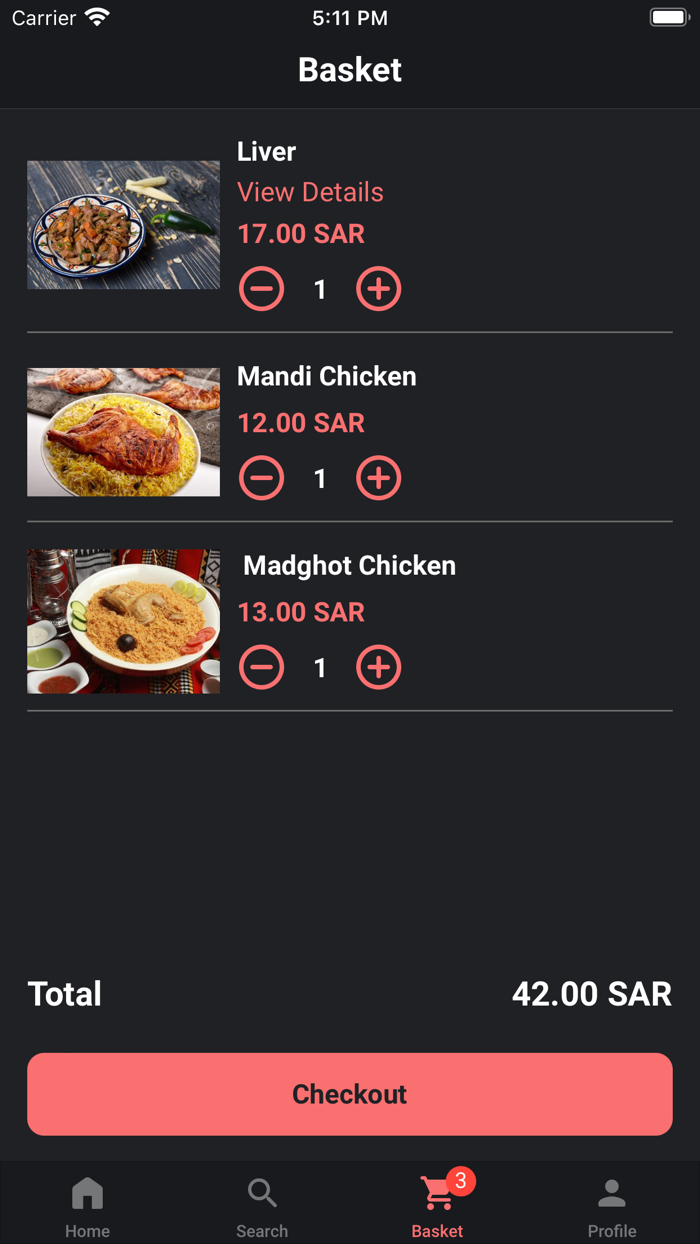This screenshot has height=1244, width=700.
Task: Add one more Madghot Chicken
Action: (379, 667)
